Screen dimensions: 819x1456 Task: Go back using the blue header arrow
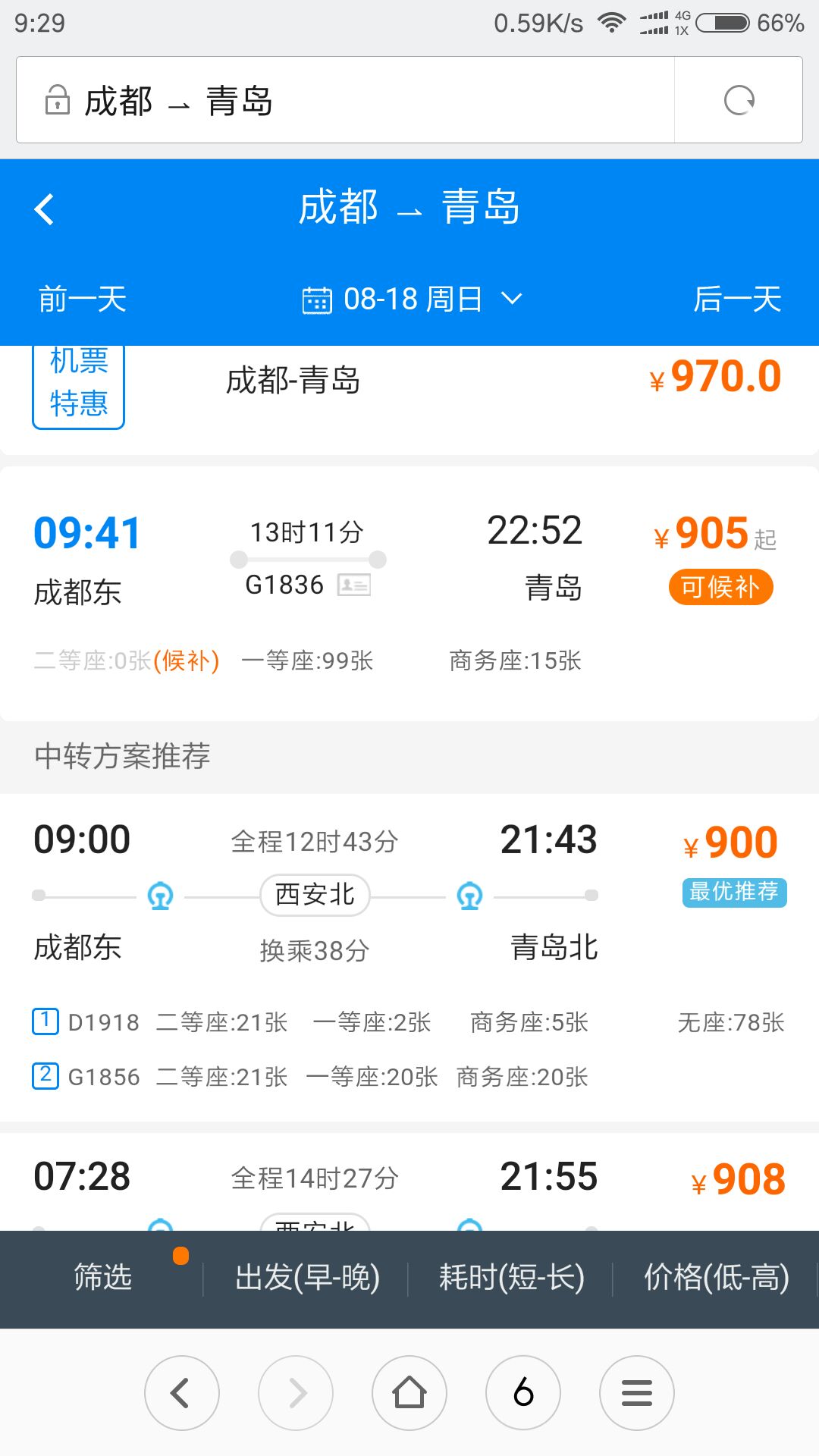click(x=44, y=209)
